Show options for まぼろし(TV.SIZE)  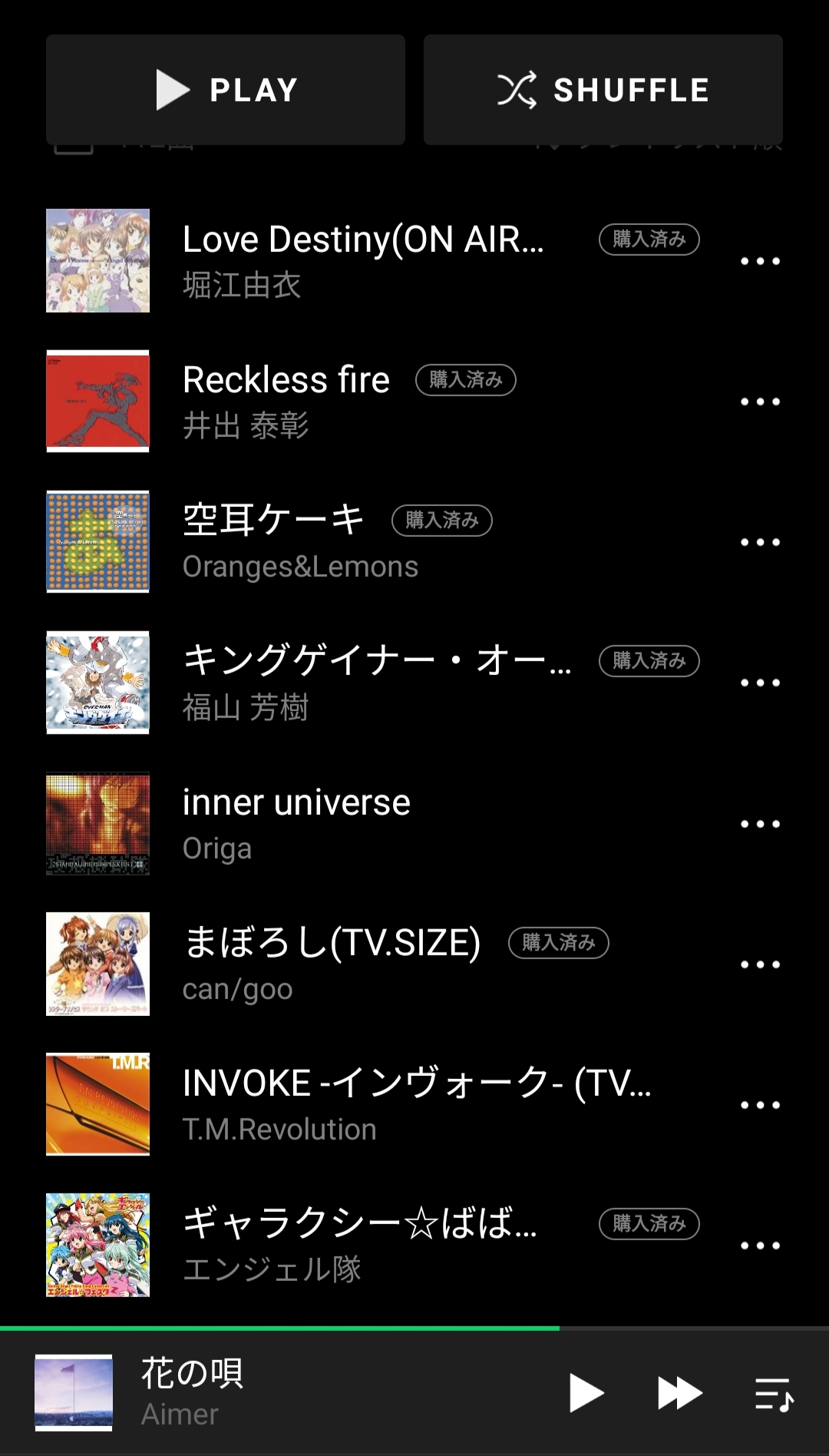tap(760, 965)
